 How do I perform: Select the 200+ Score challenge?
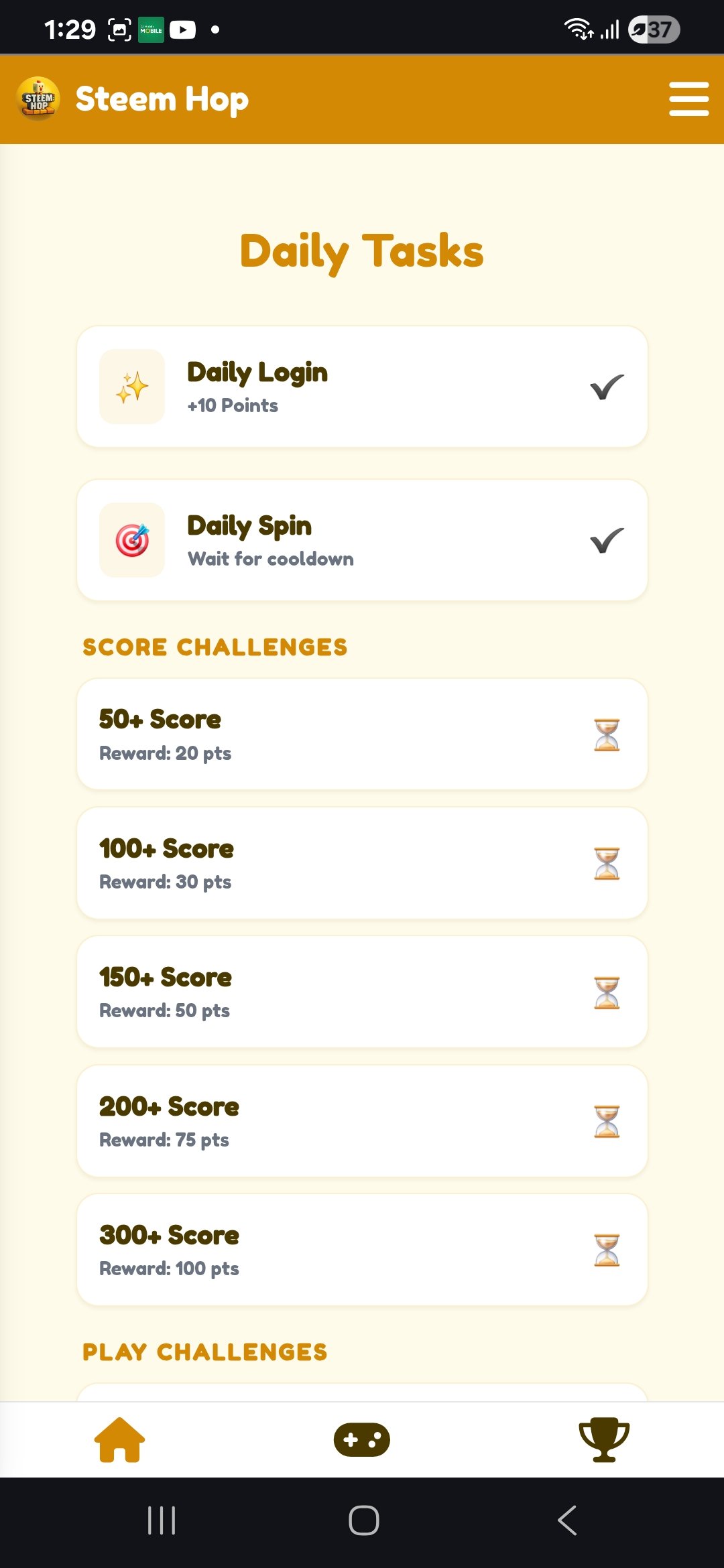point(362,1121)
